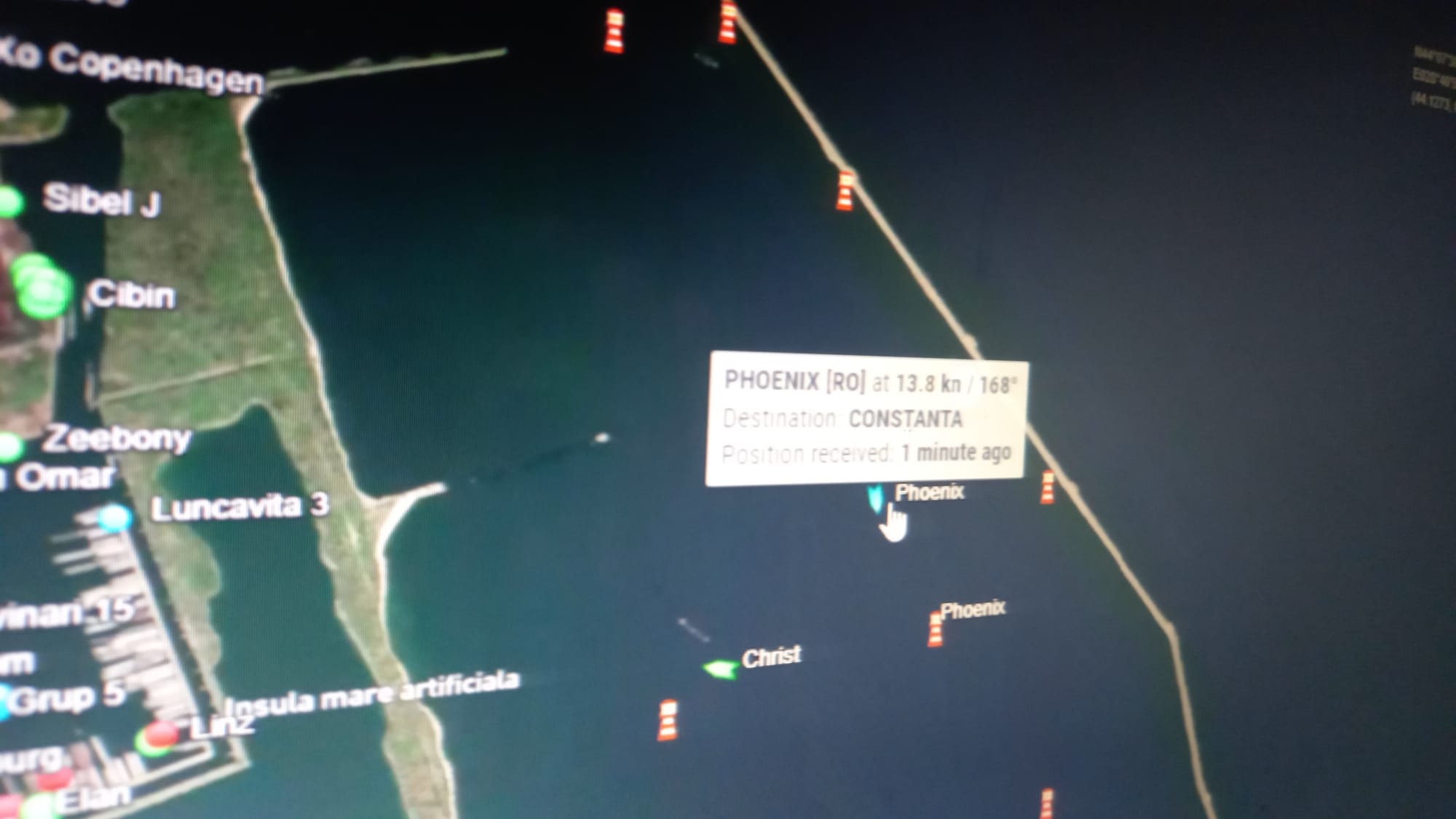Screen dimensions: 1456x819
Task: Open the Zeebony ship marker
Action: coord(9,446)
